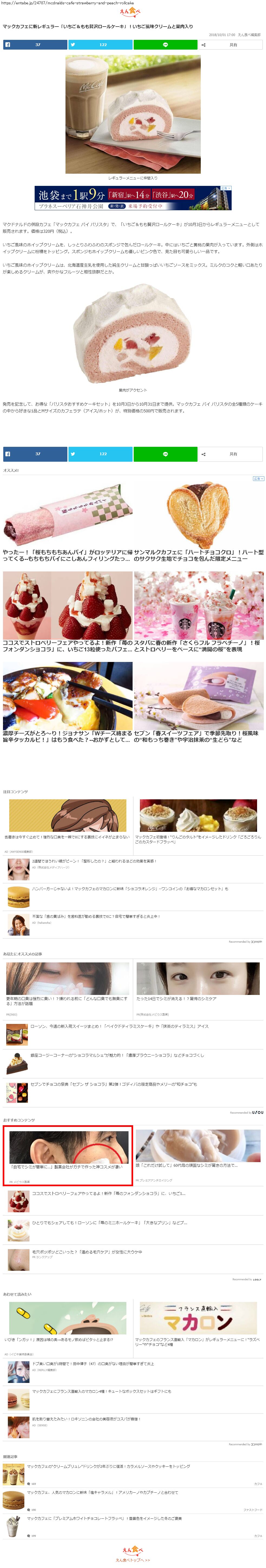
Task: Read the ジョナサン Wチーズ article
Action: [67, 736]
